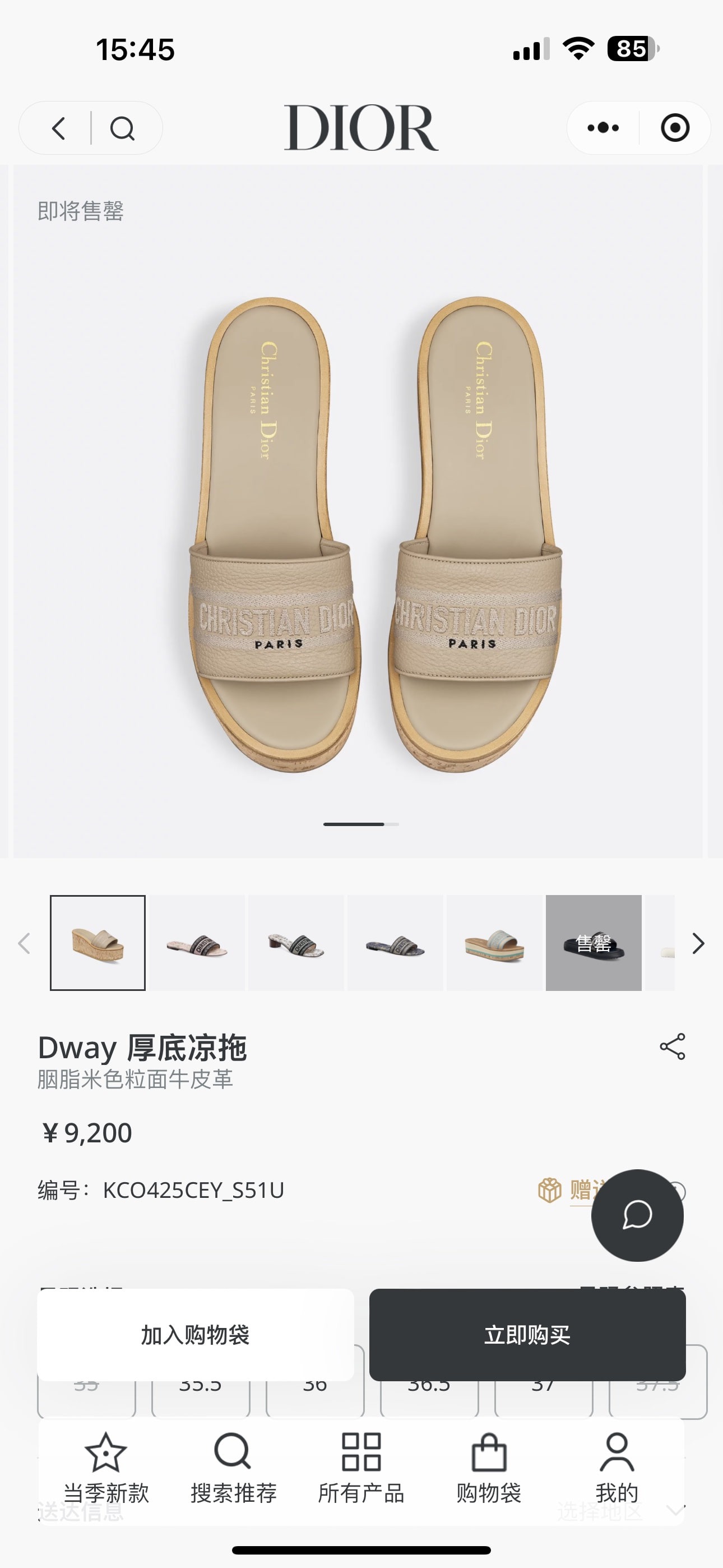Share the Dway 厚底凉拖 product

coord(673,1046)
